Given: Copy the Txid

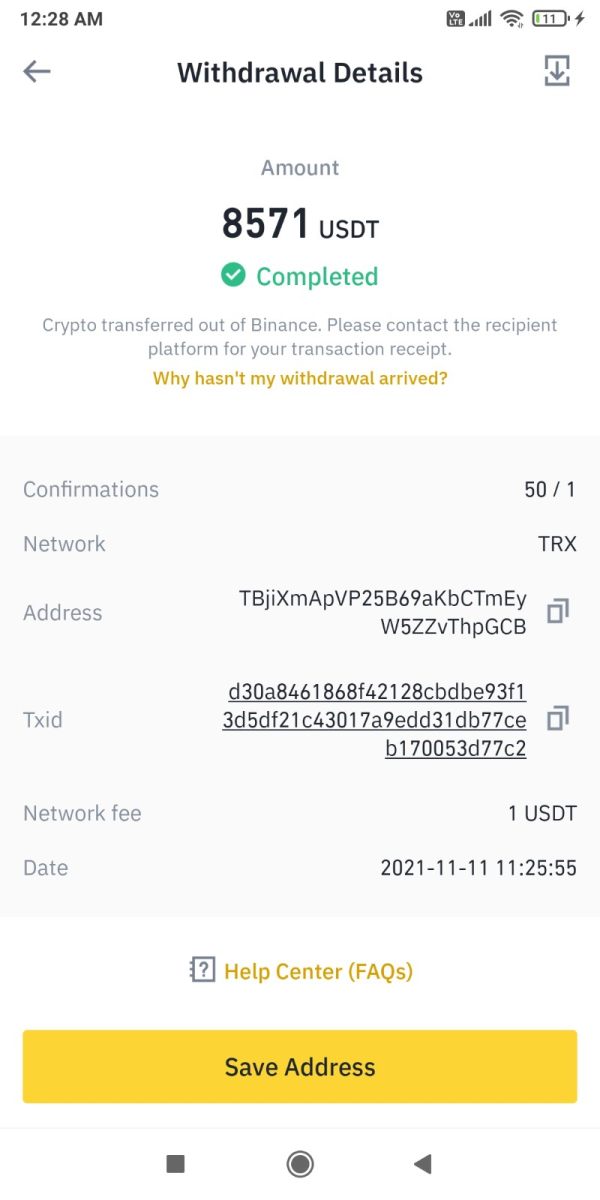Looking at the screenshot, I should pos(558,718).
